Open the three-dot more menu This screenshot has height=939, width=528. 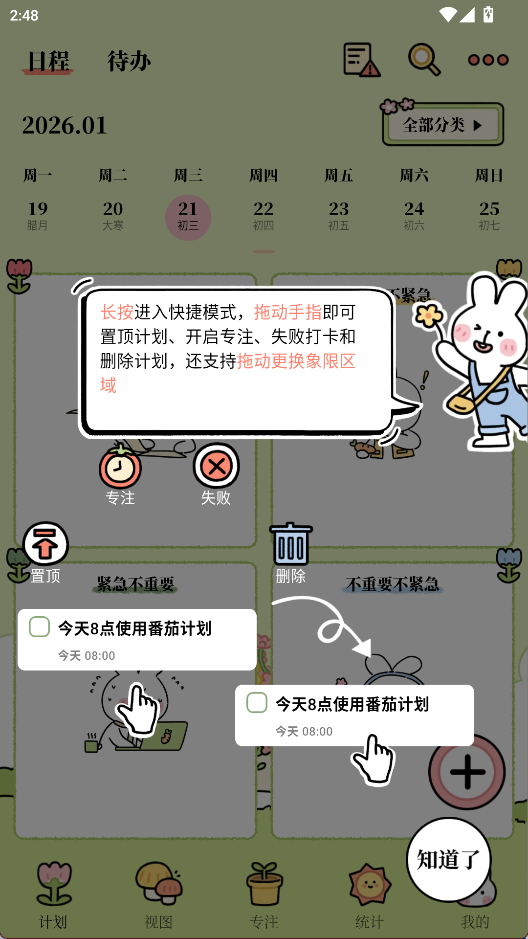coord(488,60)
